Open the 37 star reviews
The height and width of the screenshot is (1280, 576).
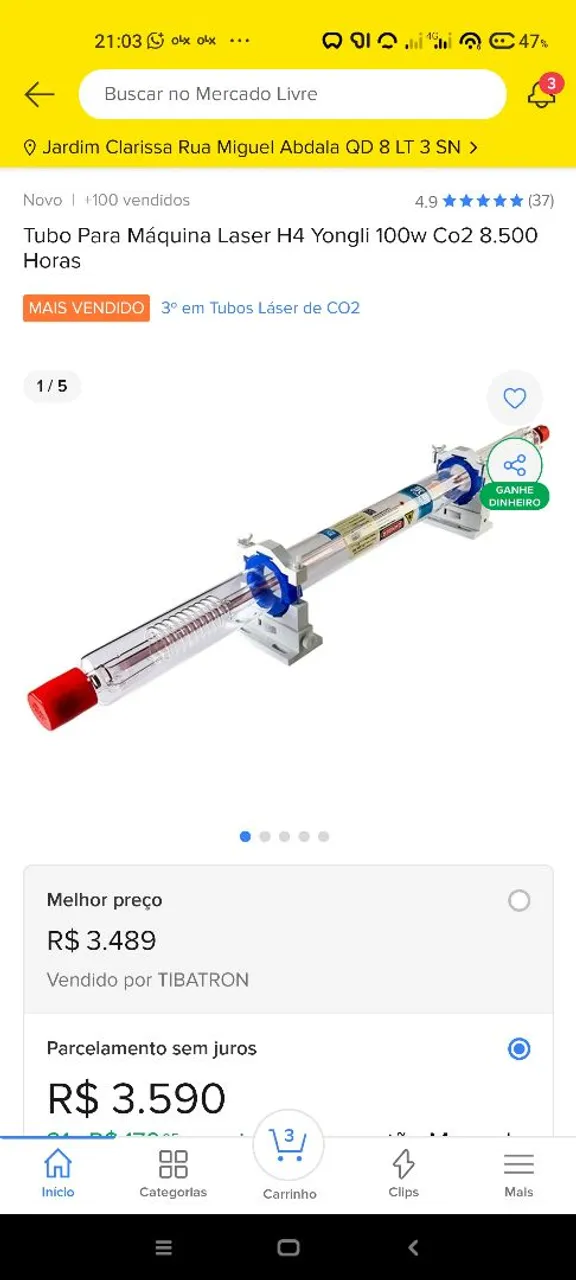click(484, 201)
